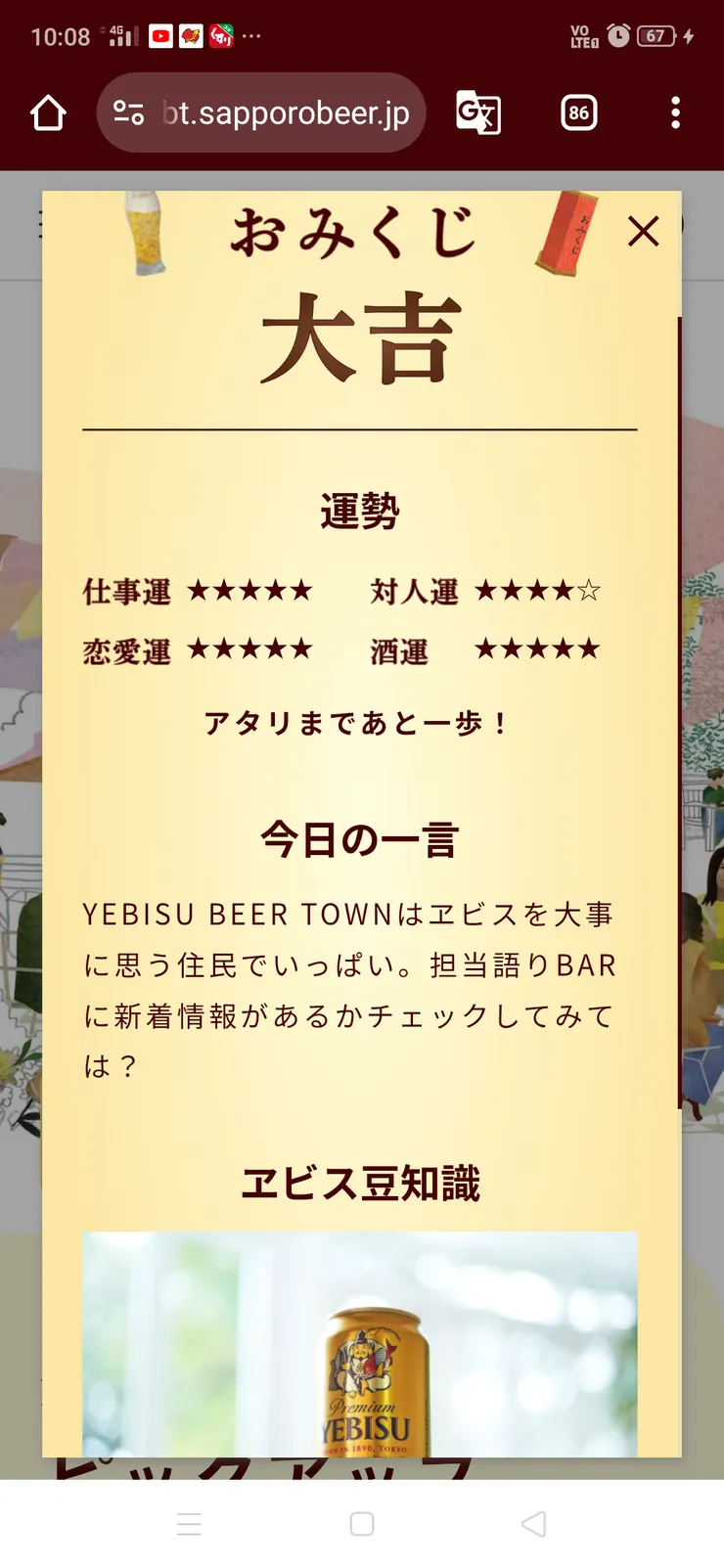Tap the sapporobeer.jp address bar
Viewport: 724px width, 1568px height.
tap(284, 113)
